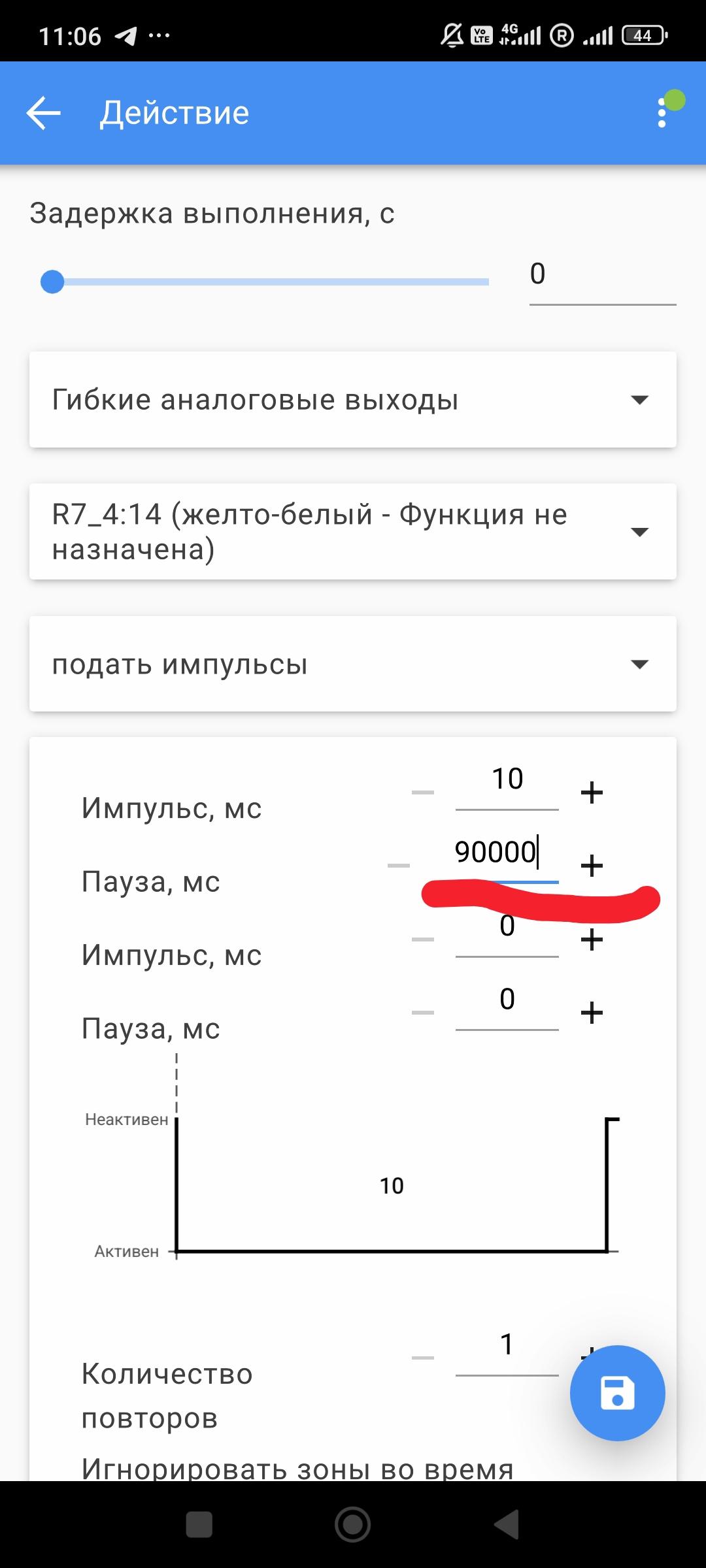Increase the second Импульс value of 0

tap(592, 939)
